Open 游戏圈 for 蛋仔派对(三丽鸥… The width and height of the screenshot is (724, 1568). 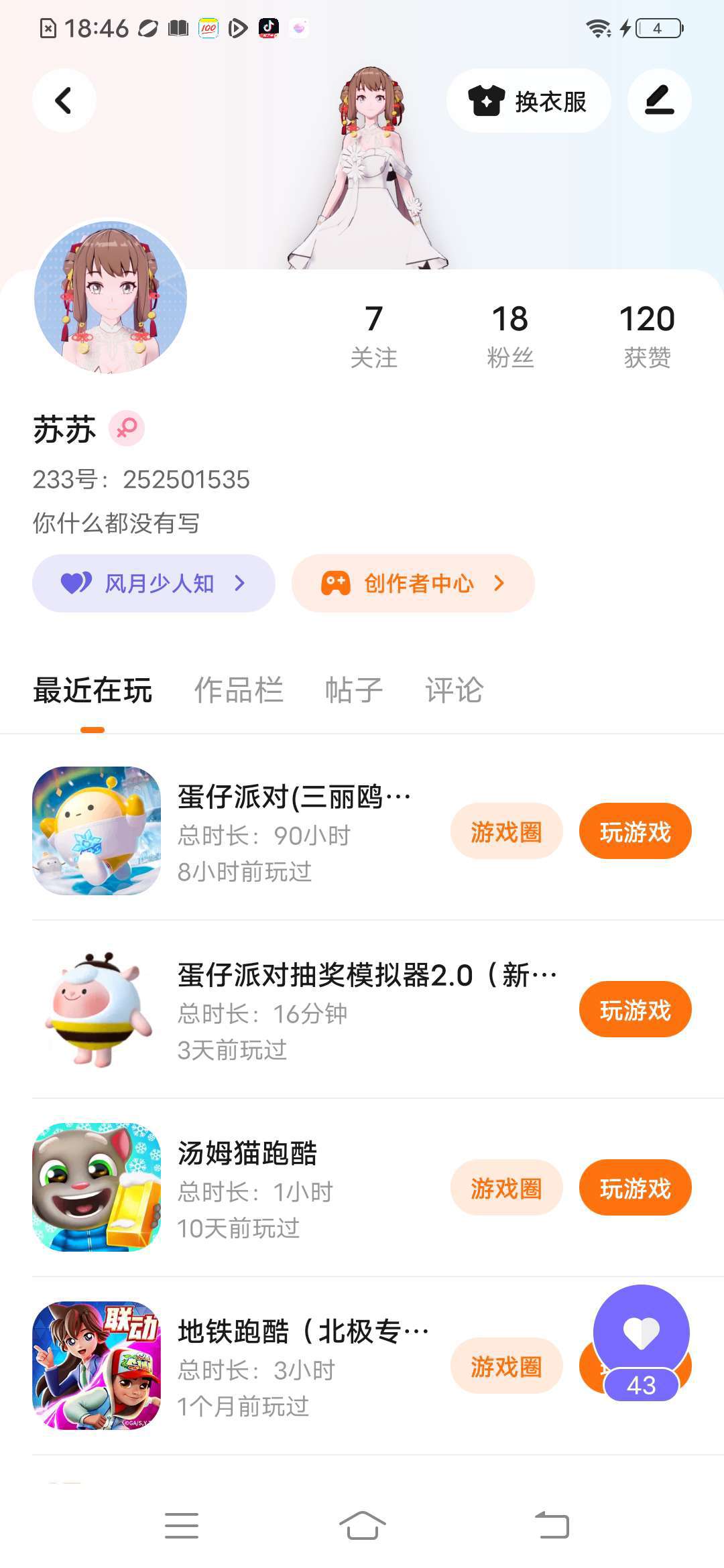click(x=506, y=832)
